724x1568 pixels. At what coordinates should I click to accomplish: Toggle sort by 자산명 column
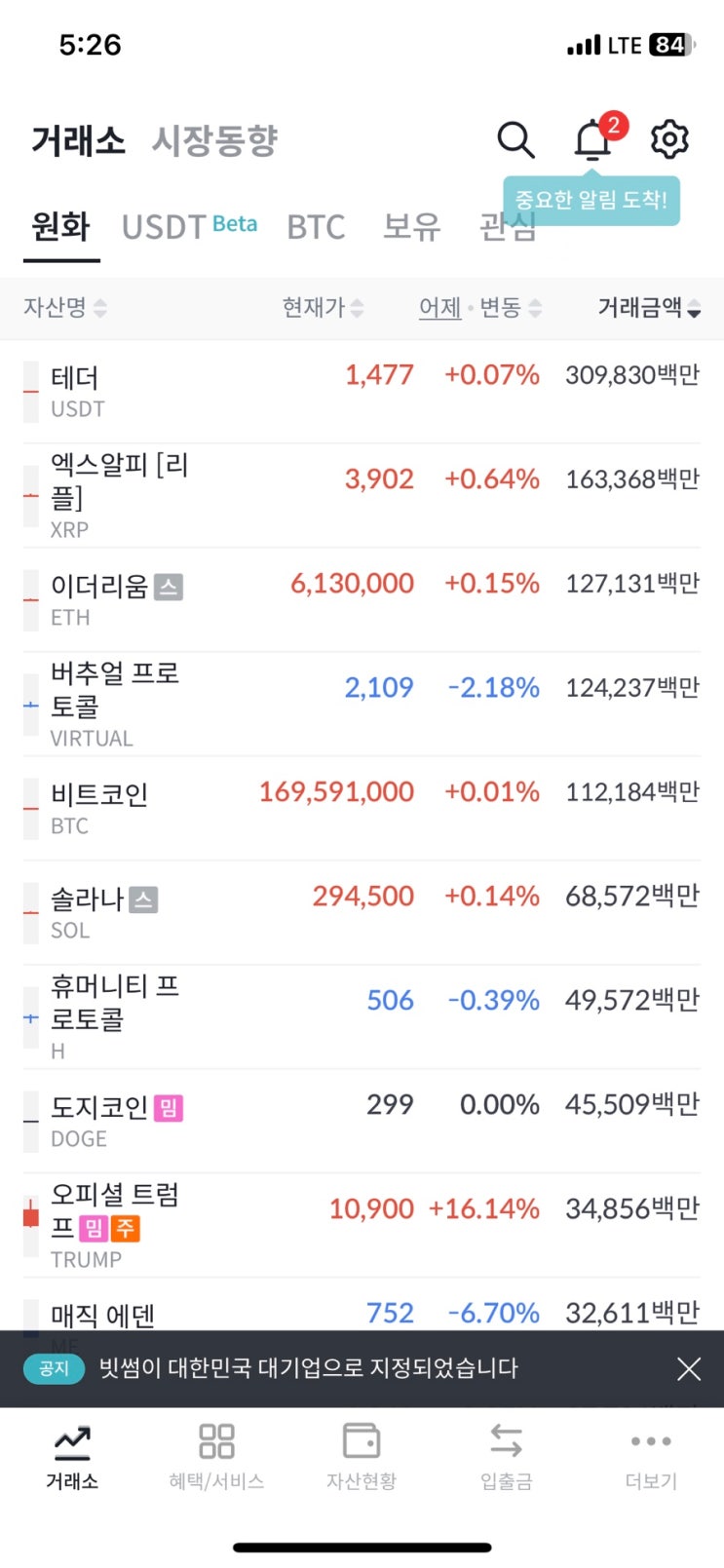point(64,308)
